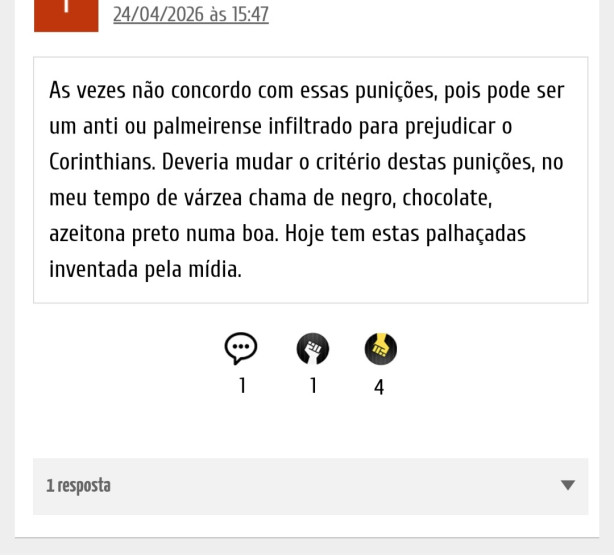Open the comment date link 24/04/2026 às 15:47
Screen dimensions: 614x556
pos(190,15)
